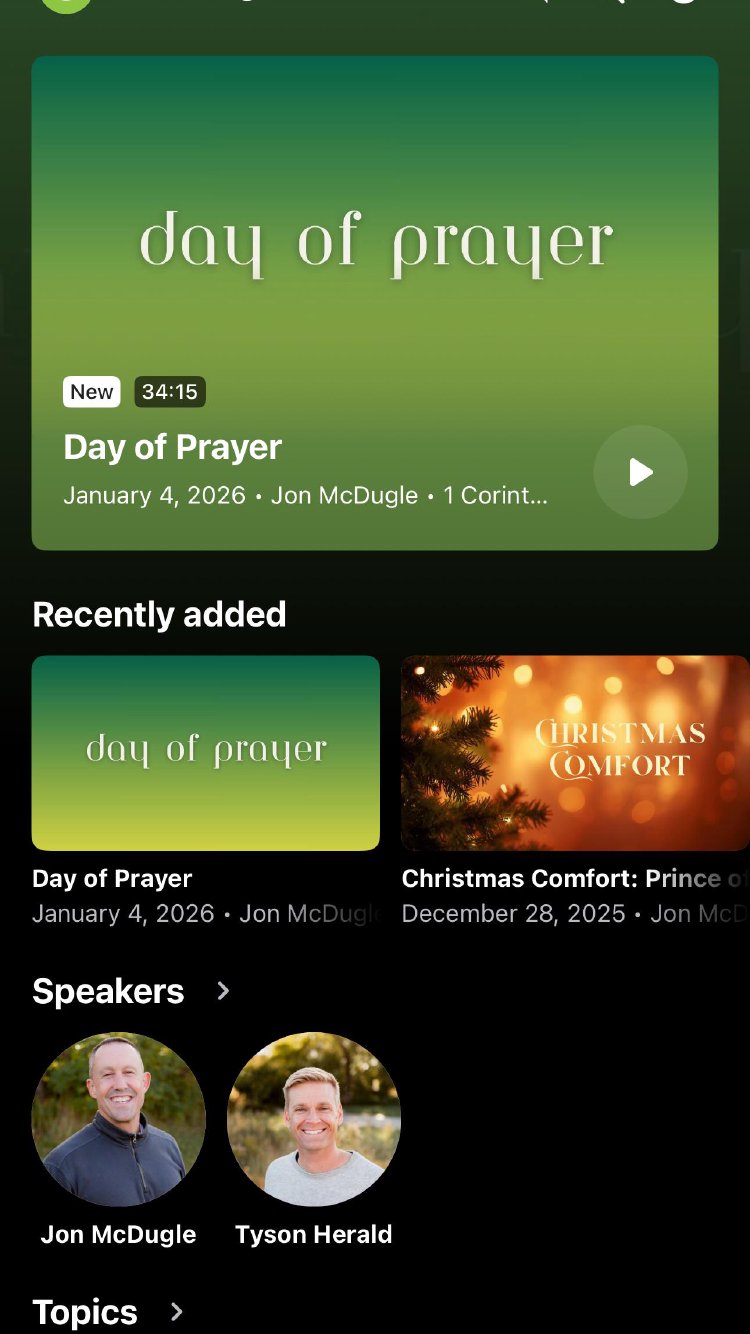
Task: Open Day of Prayer under Recently added
Action: coord(205,752)
